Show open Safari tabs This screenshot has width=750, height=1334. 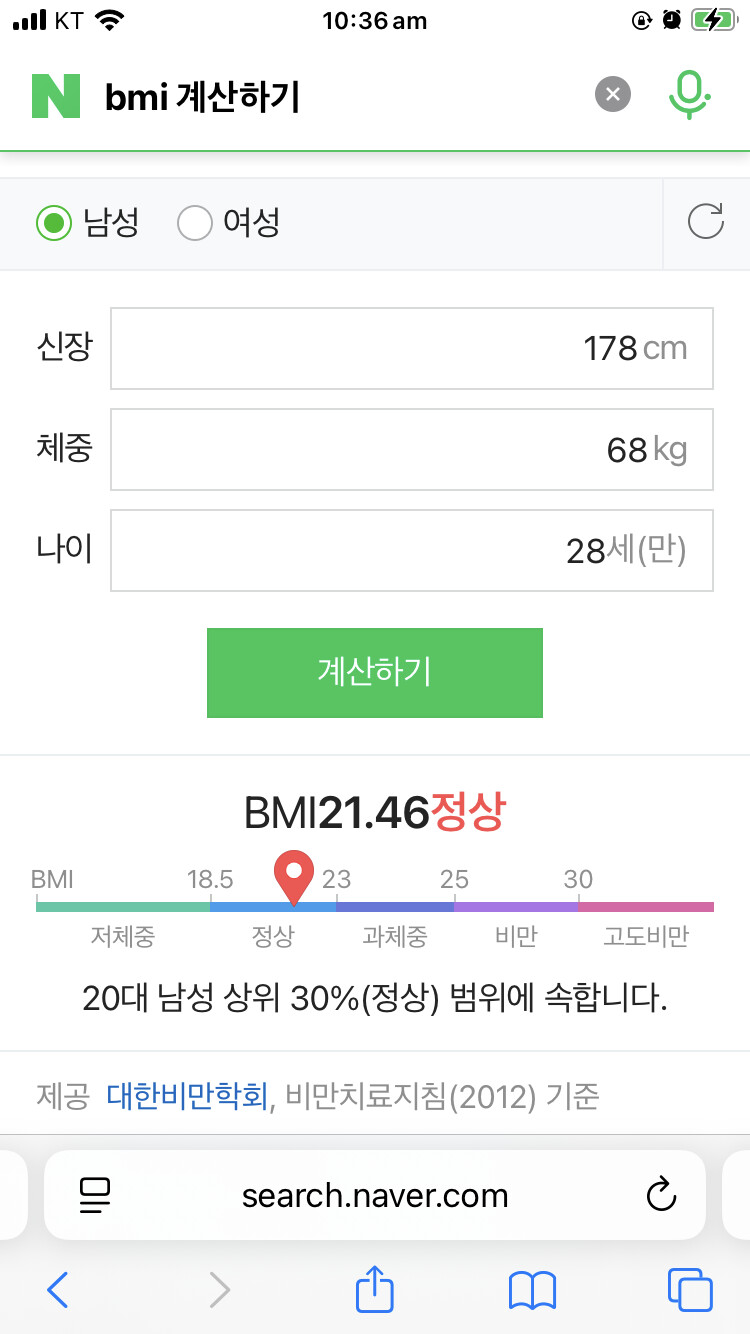pyautogui.click(x=690, y=1290)
